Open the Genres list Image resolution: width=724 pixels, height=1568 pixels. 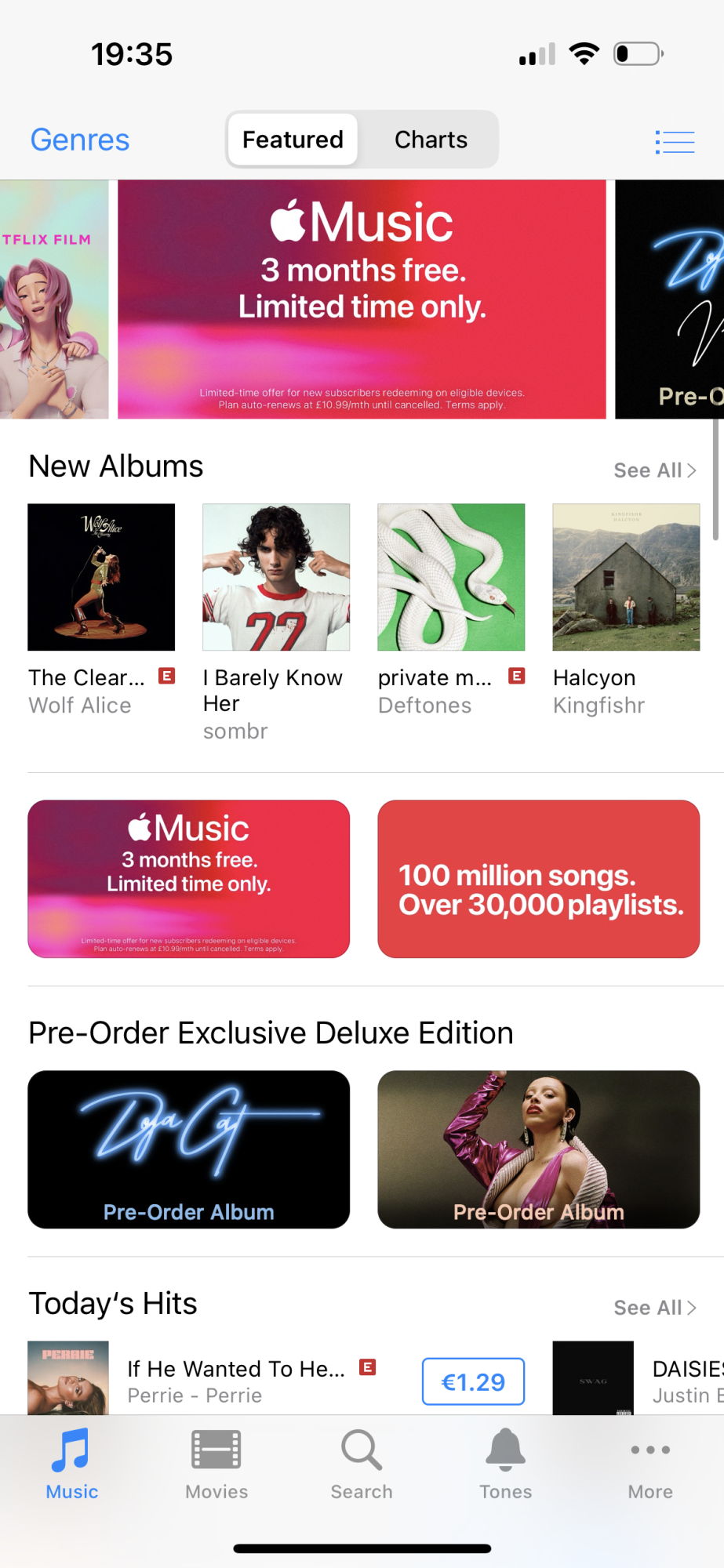pyautogui.click(x=80, y=140)
